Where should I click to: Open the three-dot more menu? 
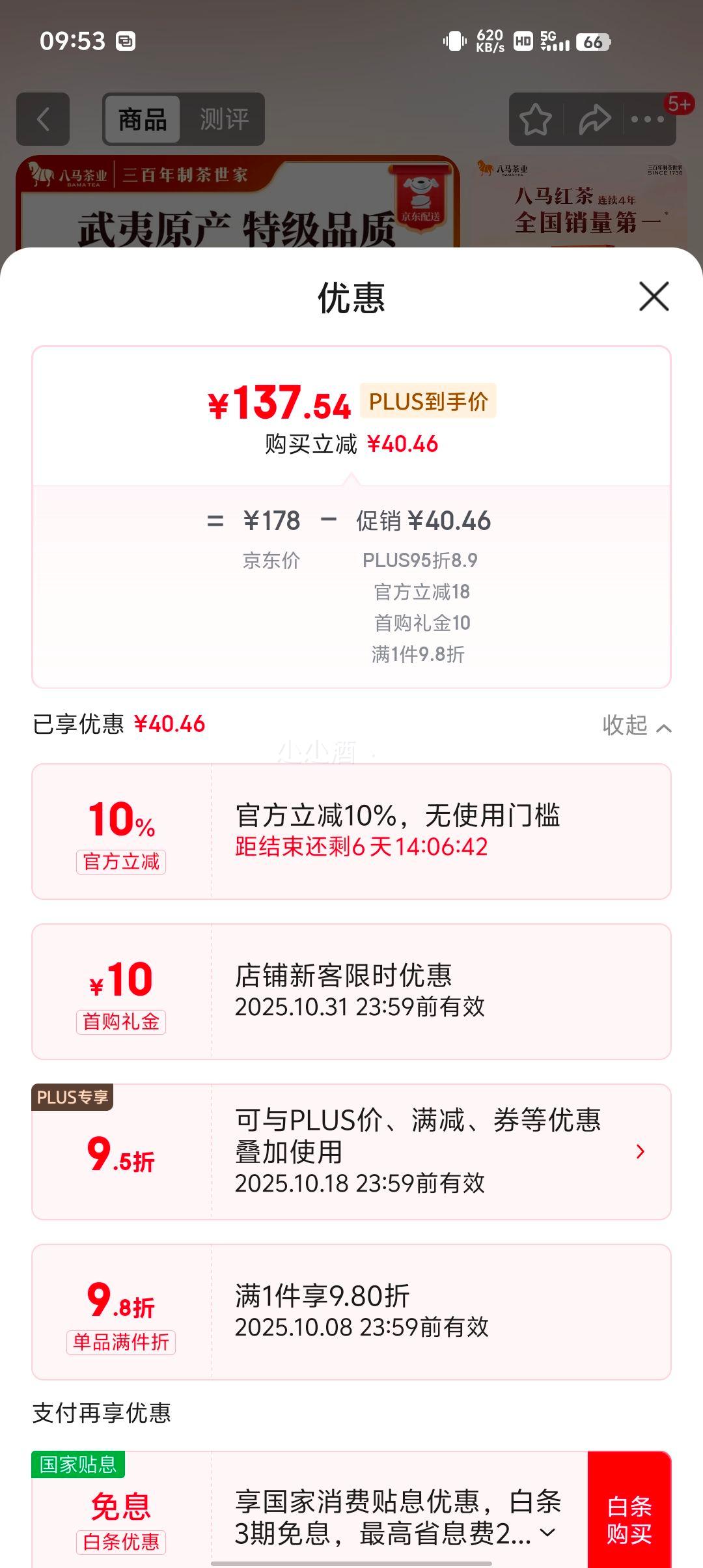click(647, 119)
